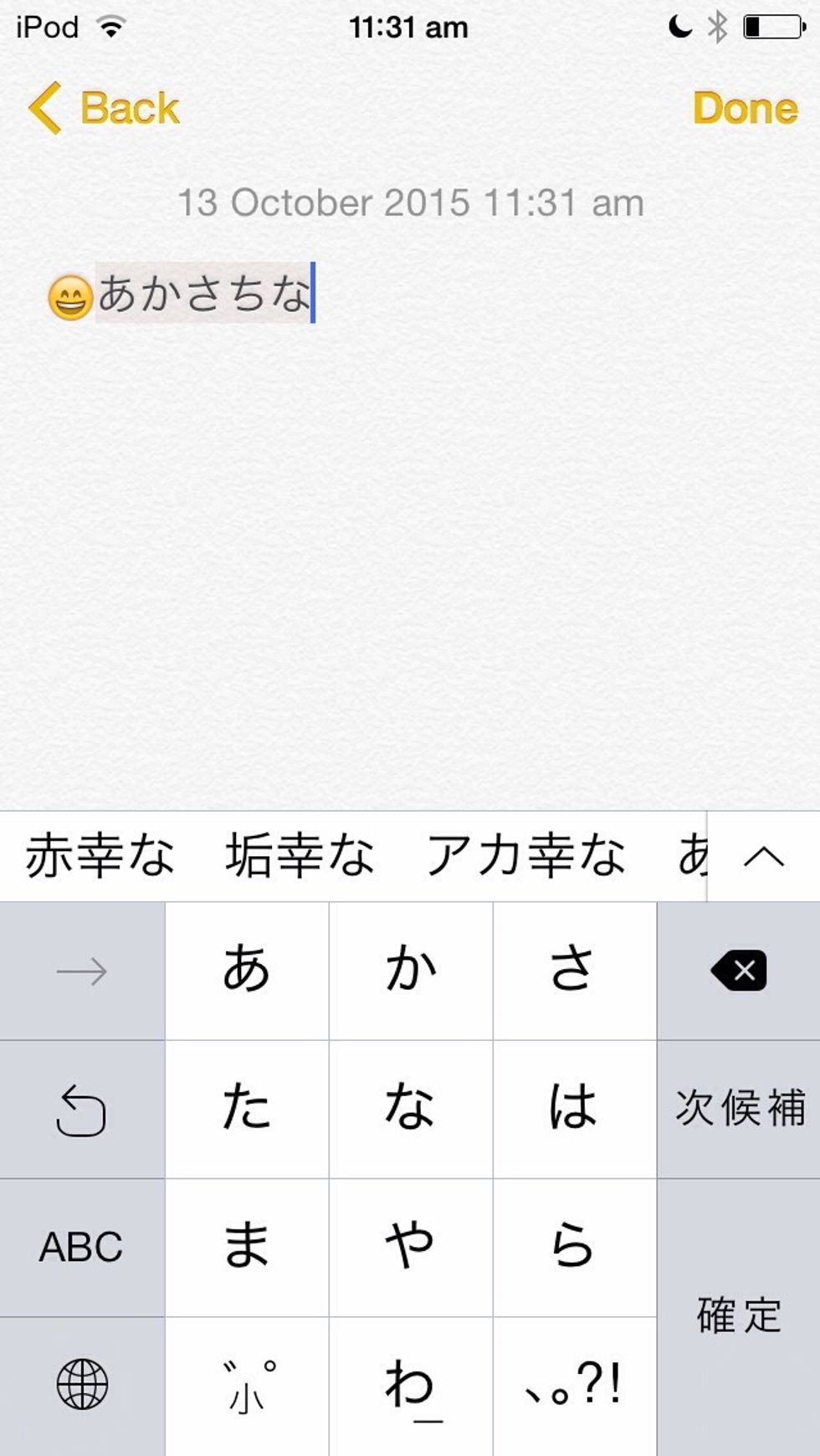Tap the grinning emoji in the note
The height and width of the screenshot is (1456, 820).
[x=69, y=297]
